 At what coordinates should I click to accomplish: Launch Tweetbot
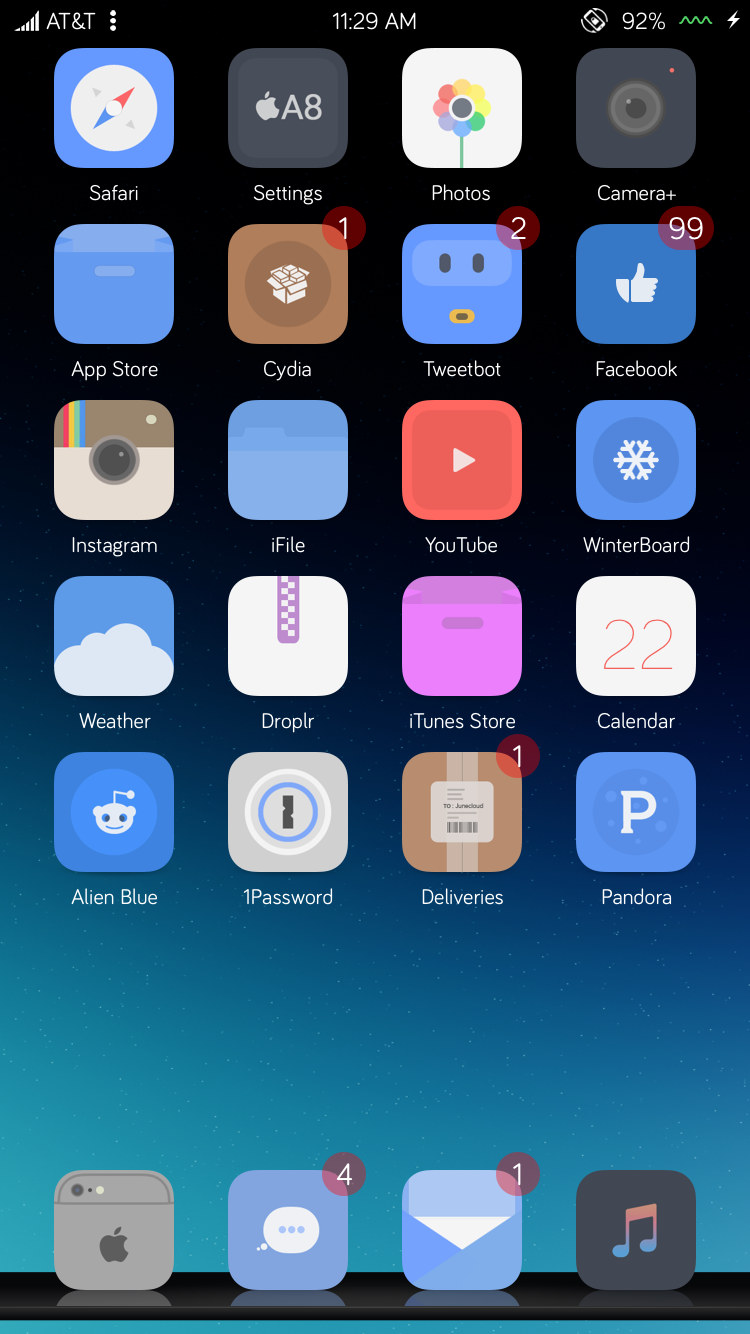click(x=462, y=284)
